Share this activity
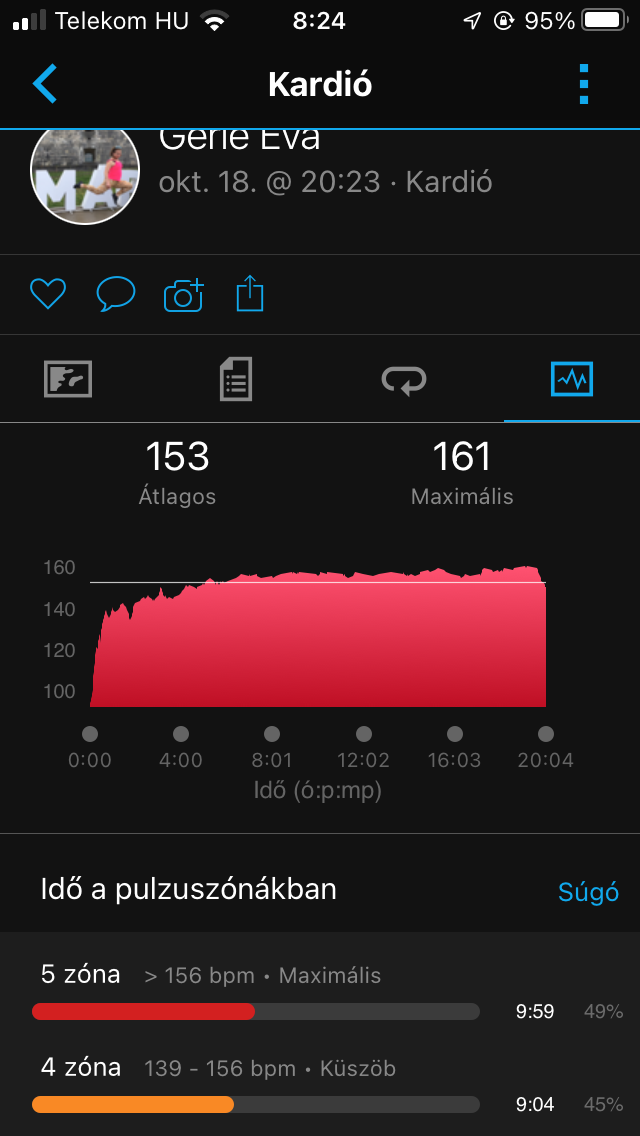Viewport: 640px width, 1136px height. [250, 294]
